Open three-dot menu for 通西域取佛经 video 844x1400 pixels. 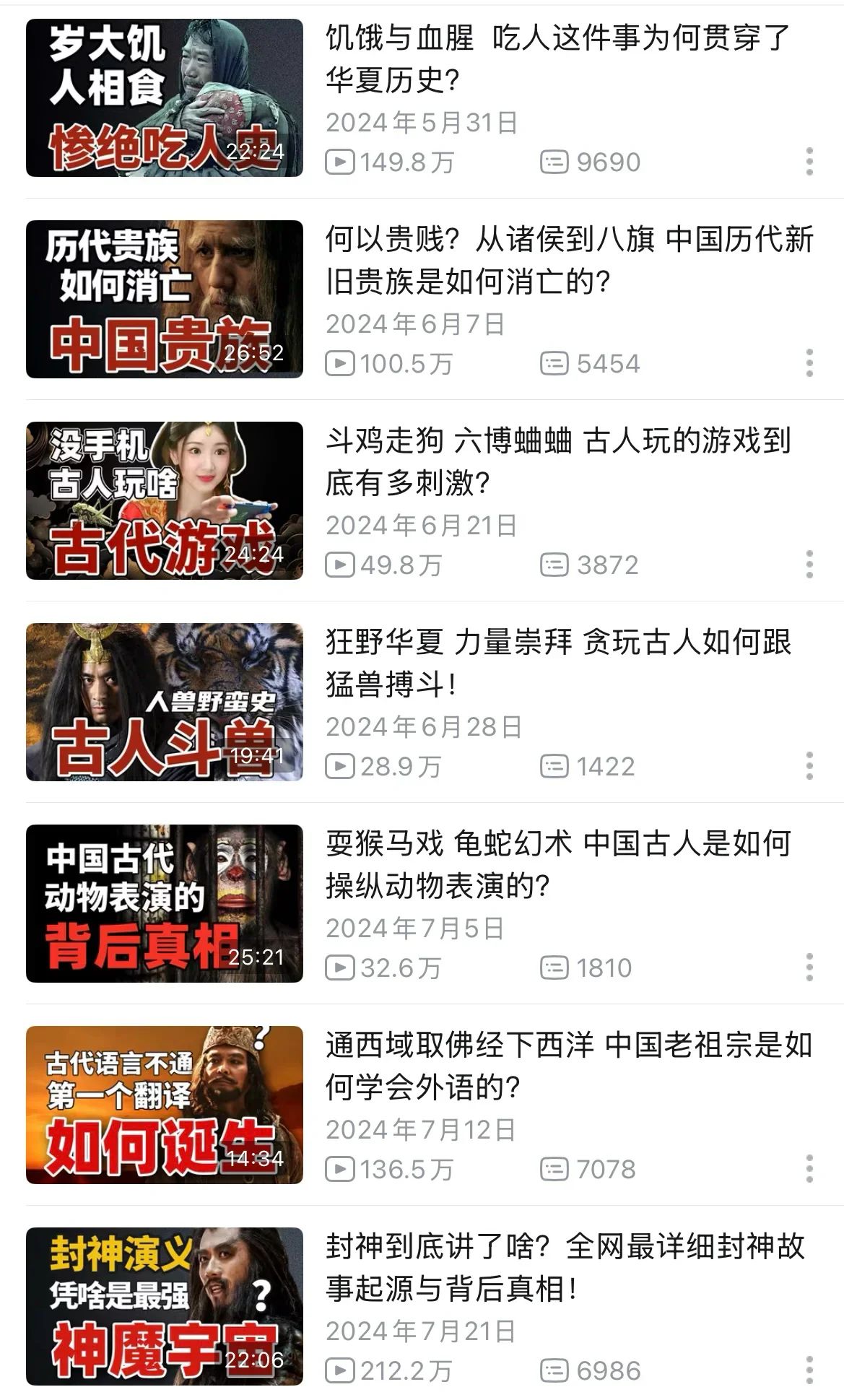(x=809, y=1169)
